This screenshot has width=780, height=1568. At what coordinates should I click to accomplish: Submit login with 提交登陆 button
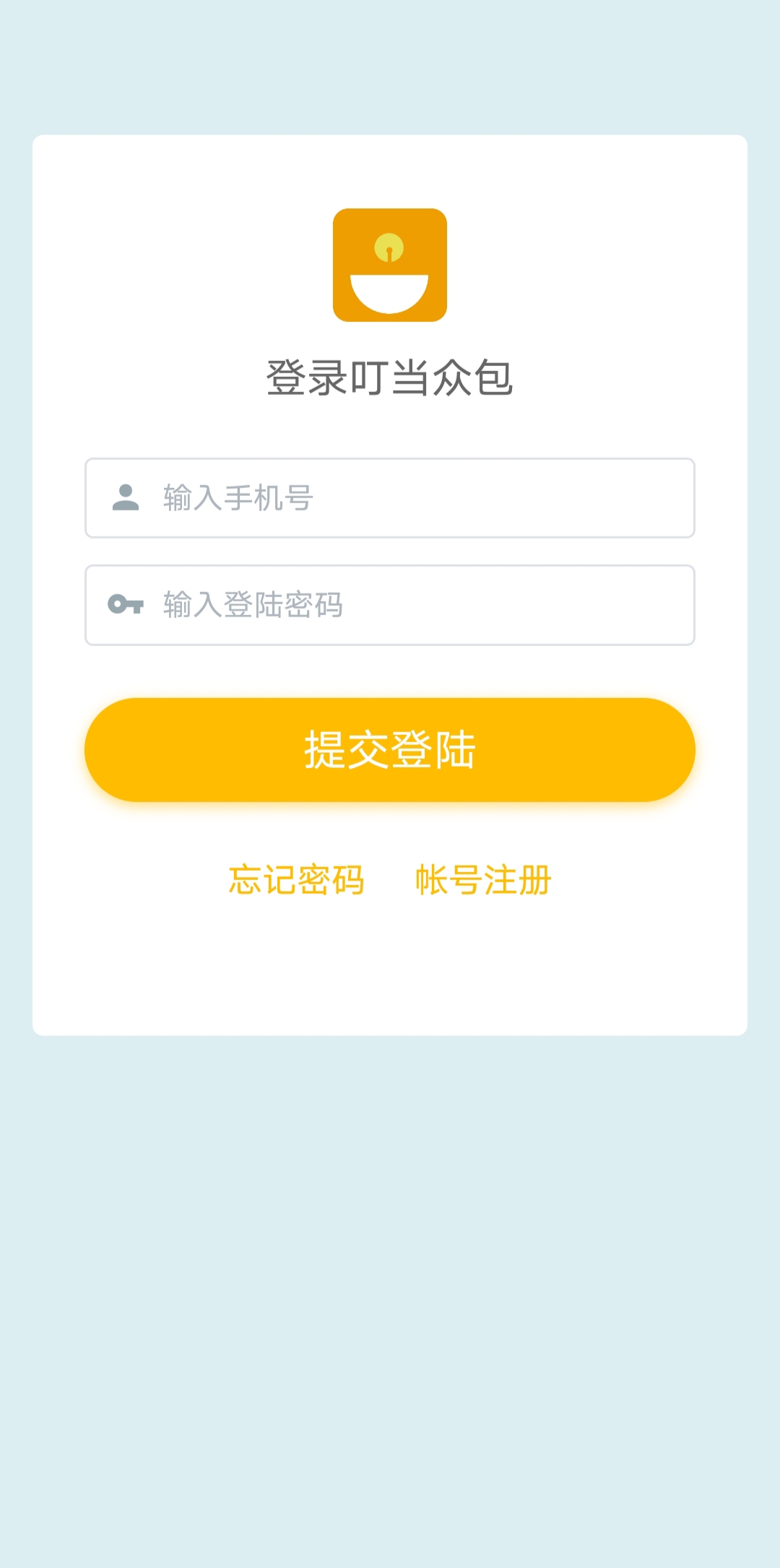click(390, 750)
